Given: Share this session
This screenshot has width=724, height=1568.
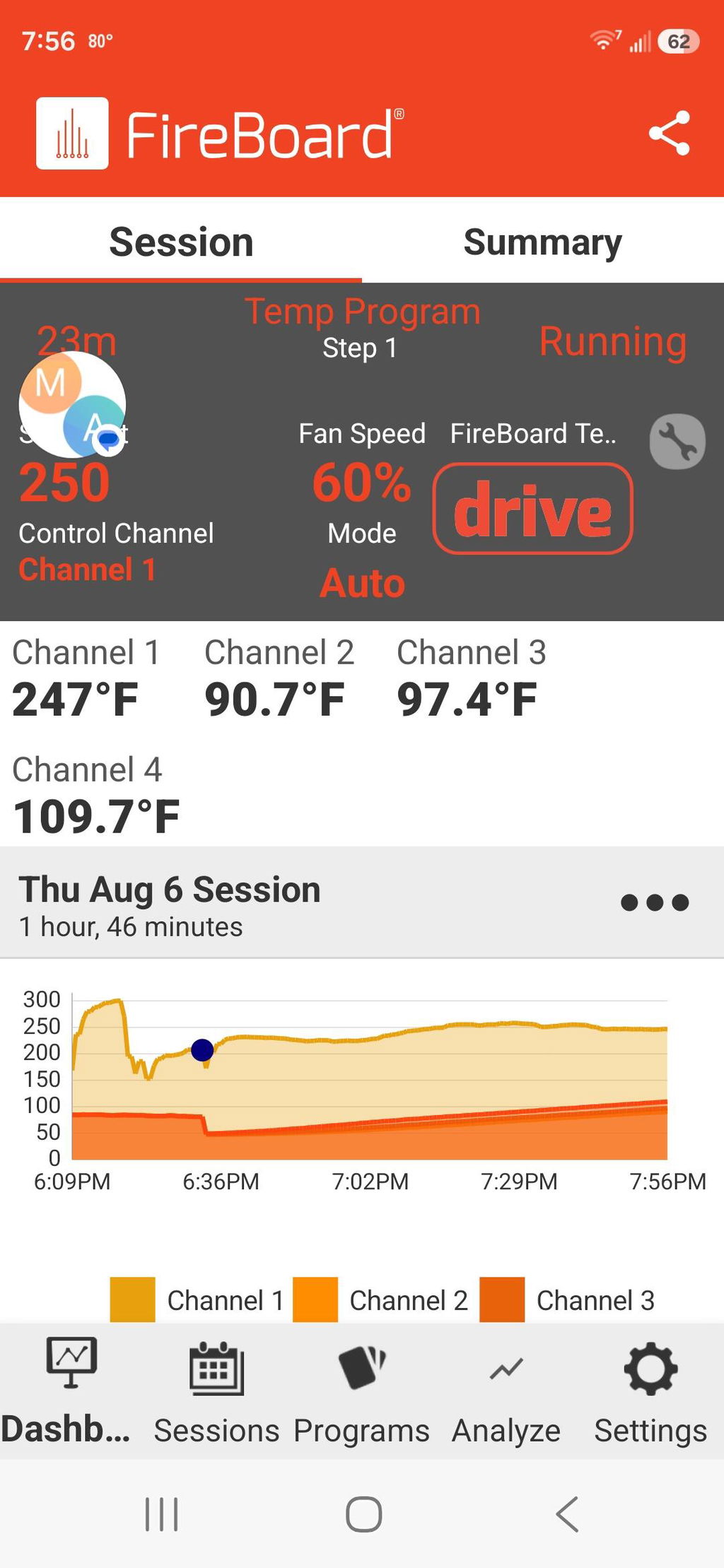Looking at the screenshot, I should click(669, 133).
